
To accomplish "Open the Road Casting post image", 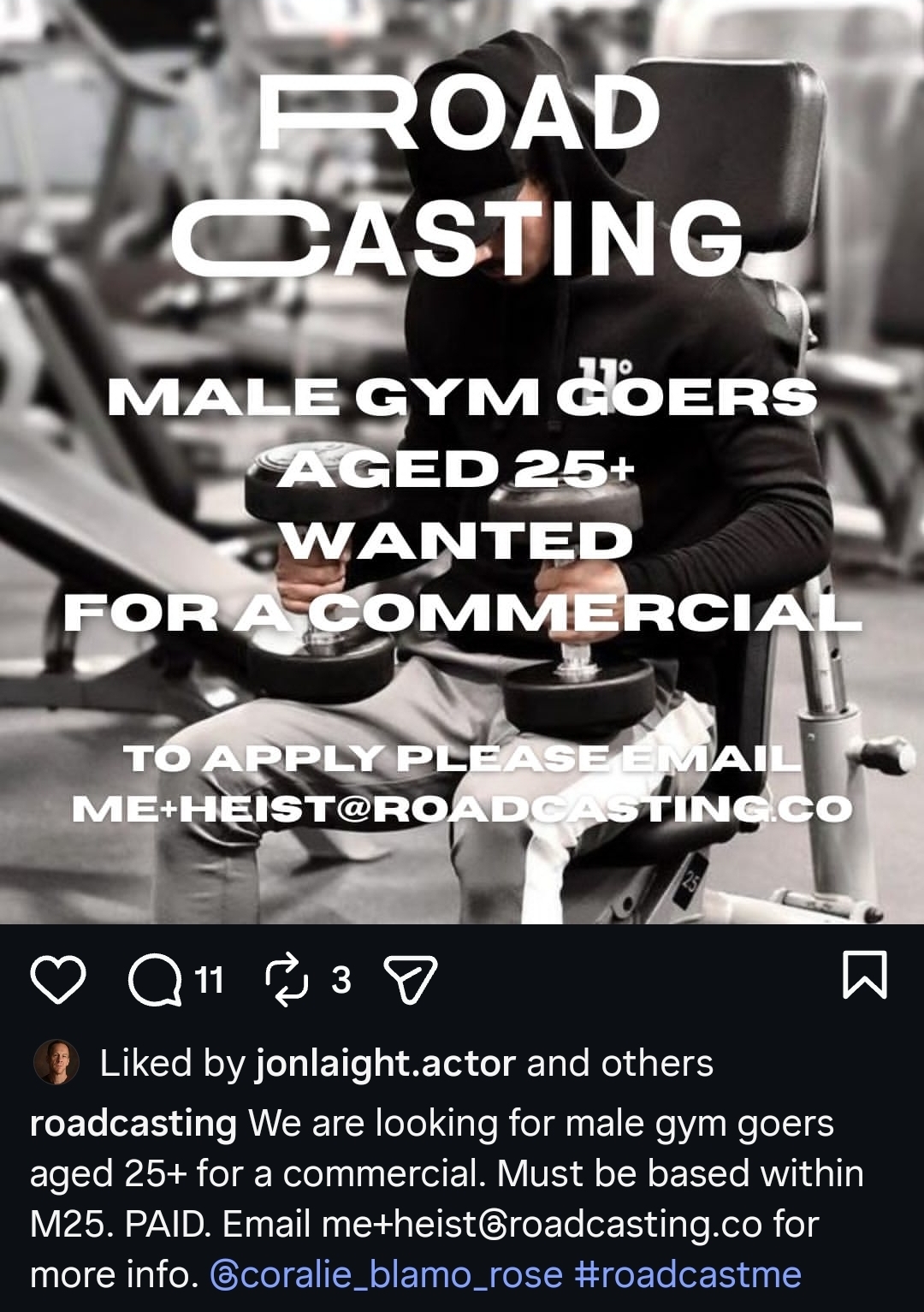I will click(x=462, y=462).
